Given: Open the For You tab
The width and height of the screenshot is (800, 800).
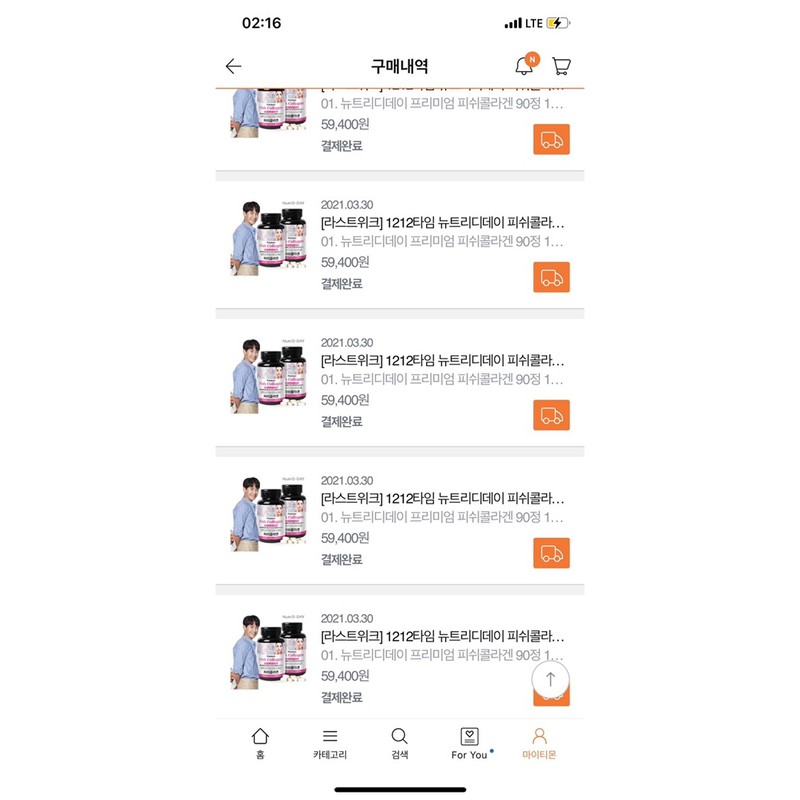Looking at the screenshot, I should [469, 743].
